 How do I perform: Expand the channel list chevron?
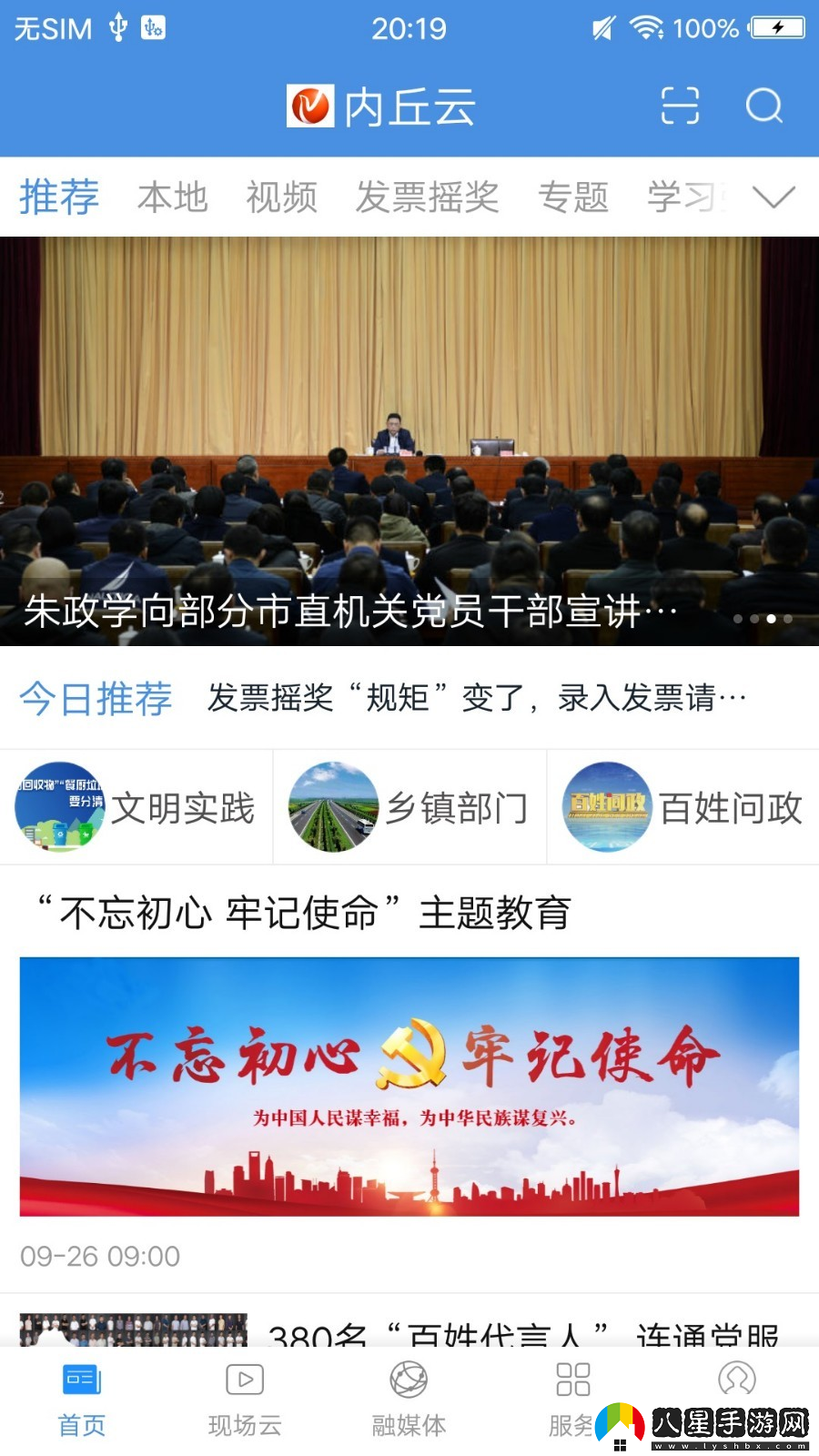pyautogui.click(x=772, y=197)
